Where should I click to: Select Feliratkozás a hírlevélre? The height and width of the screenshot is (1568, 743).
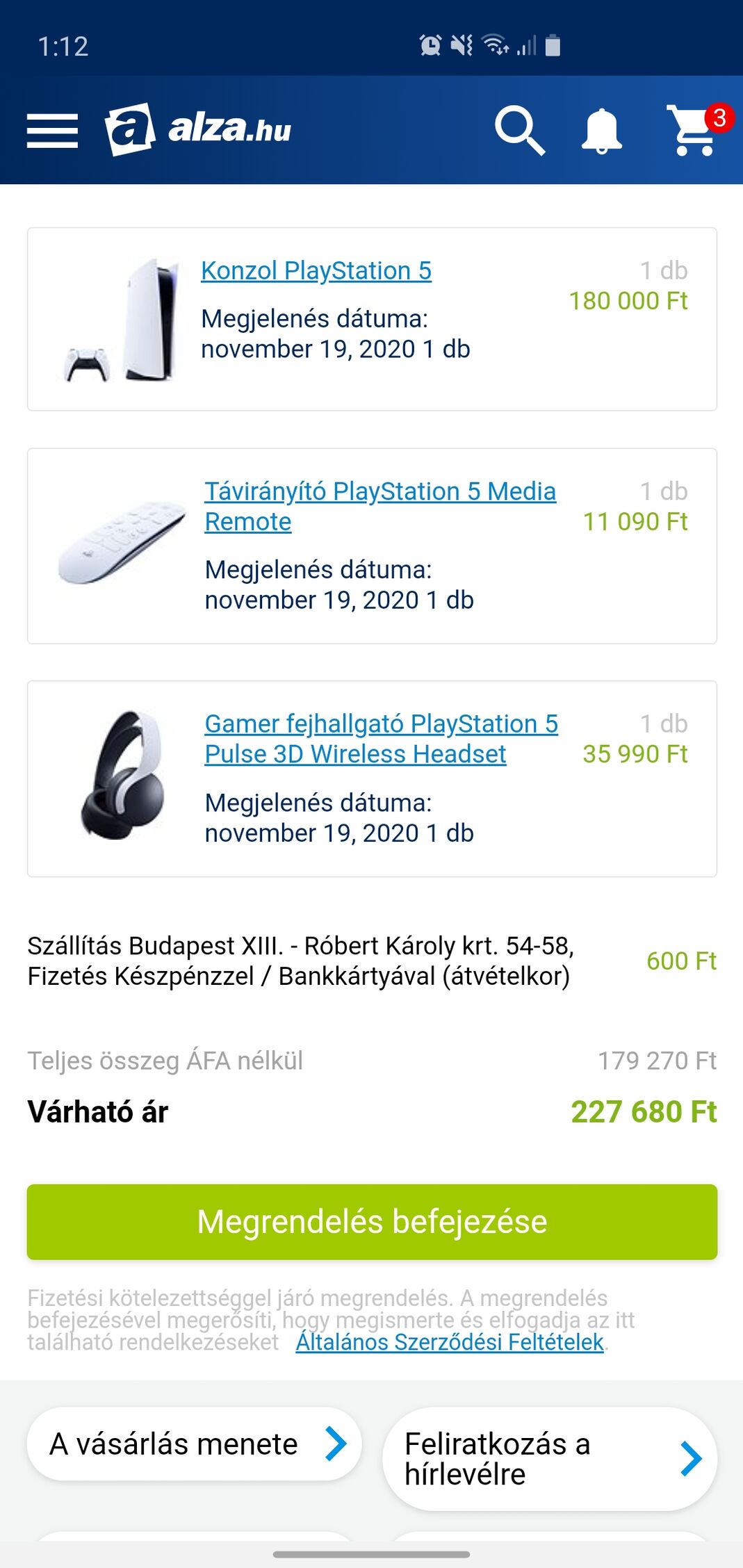coord(549,1459)
